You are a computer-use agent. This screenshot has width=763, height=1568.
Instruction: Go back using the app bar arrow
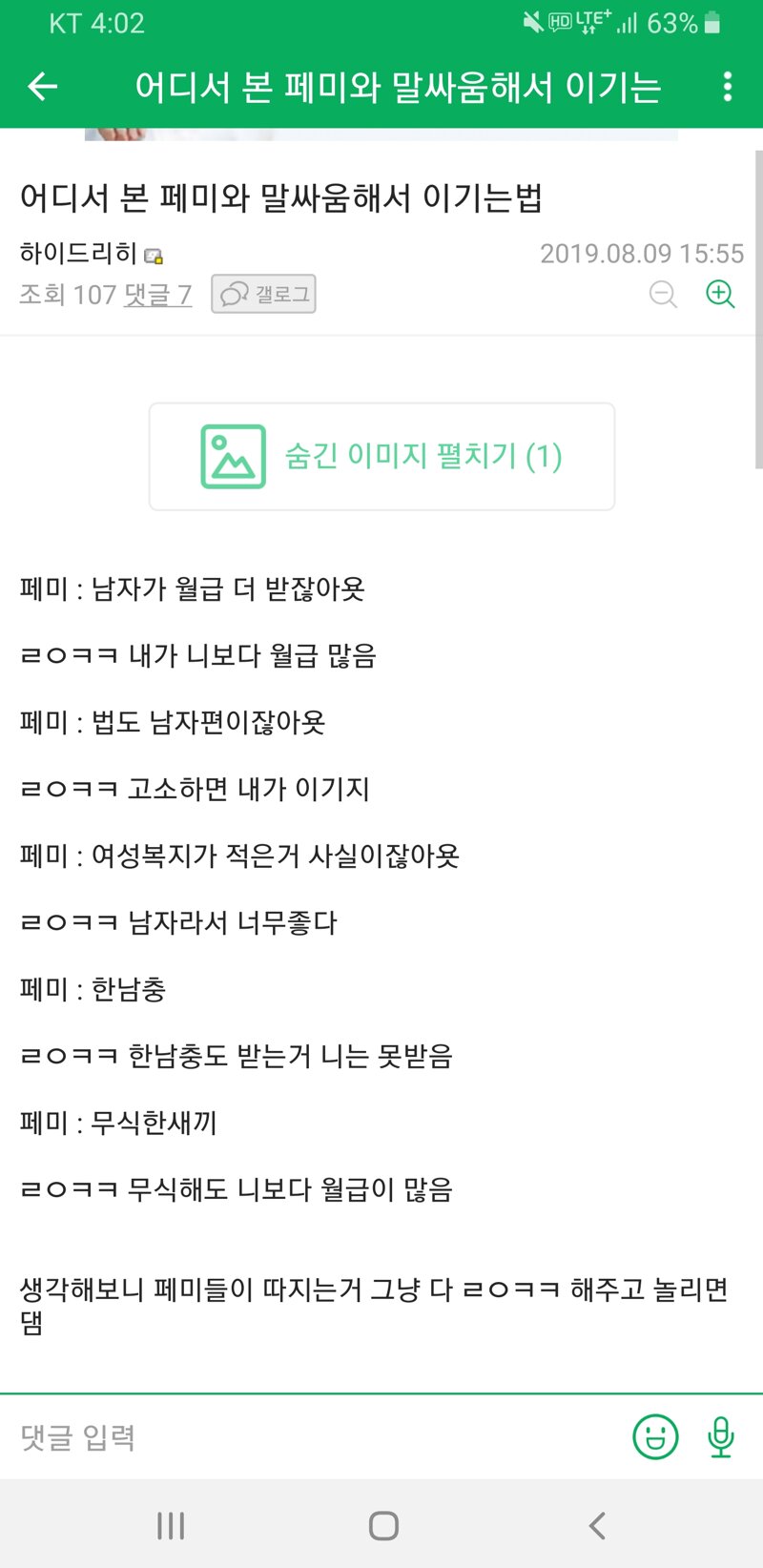pyautogui.click(x=43, y=87)
